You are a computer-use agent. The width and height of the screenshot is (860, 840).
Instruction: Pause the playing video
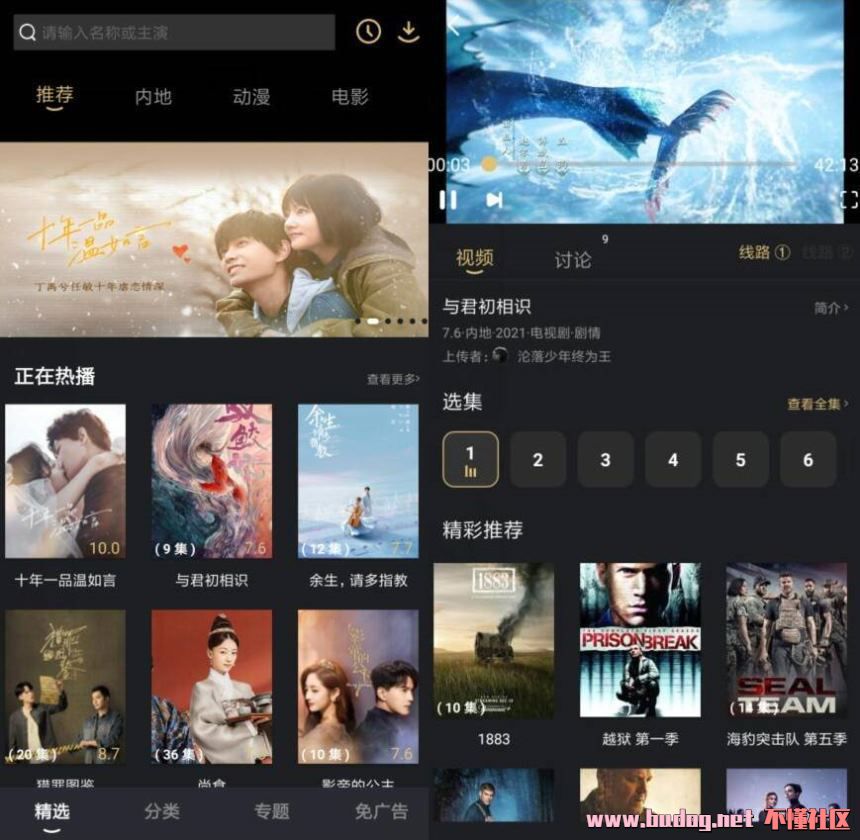[x=448, y=200]
